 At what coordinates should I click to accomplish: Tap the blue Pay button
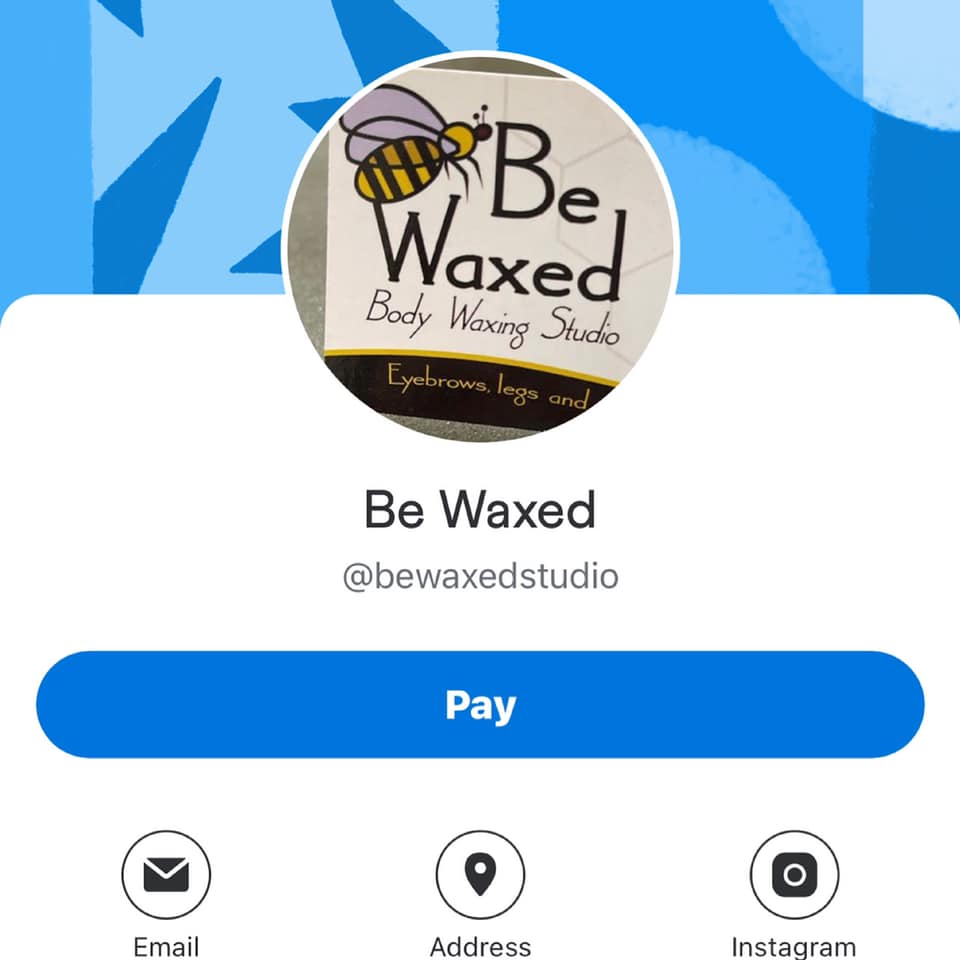coord(480,705)
